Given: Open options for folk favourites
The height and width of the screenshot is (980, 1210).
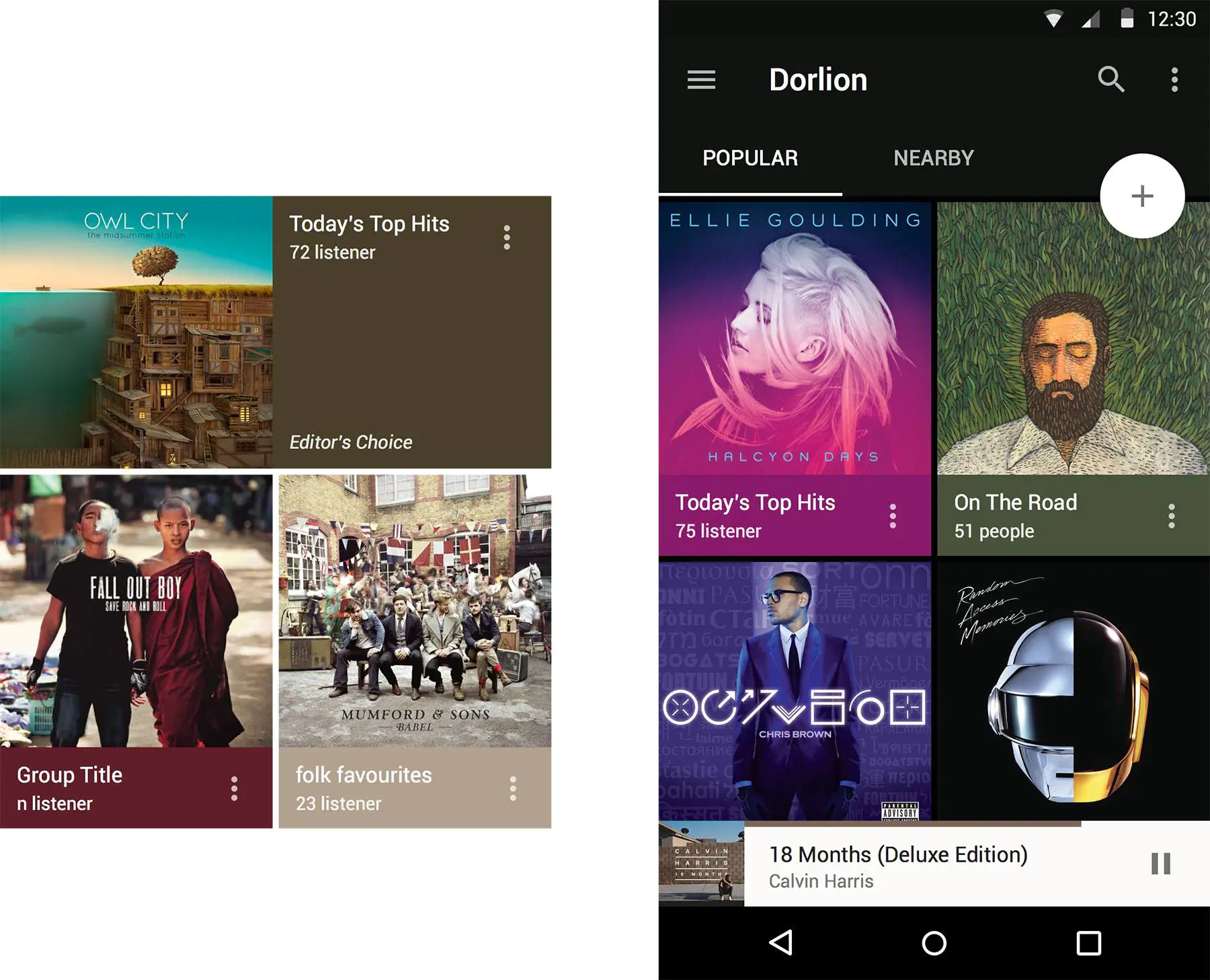Looking at the screenshot, I should coord(513,788).
